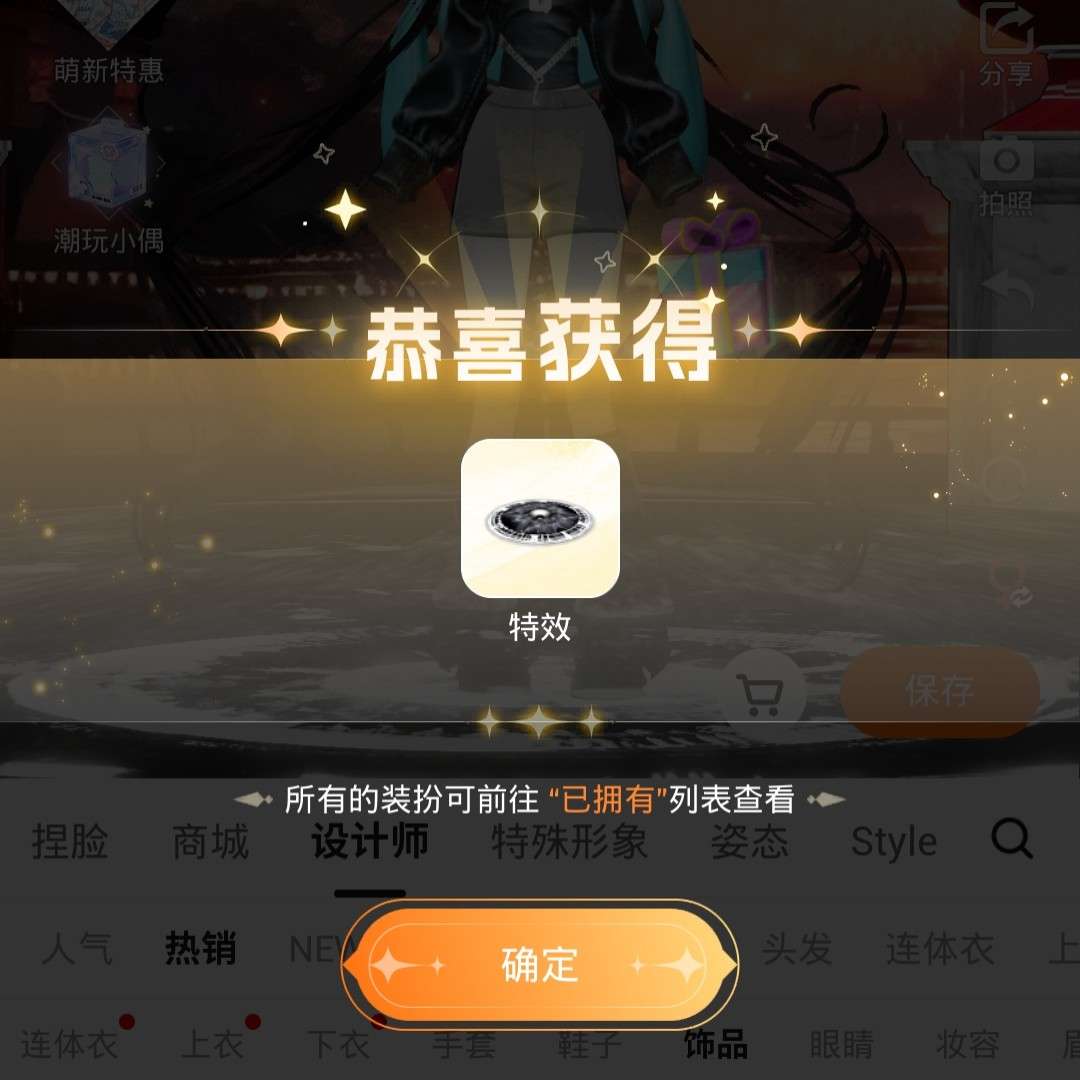Viewport: 1080px width, 1080px height.
Task: Open the obtained 特效 item tile
Action: tap(540, 518)
